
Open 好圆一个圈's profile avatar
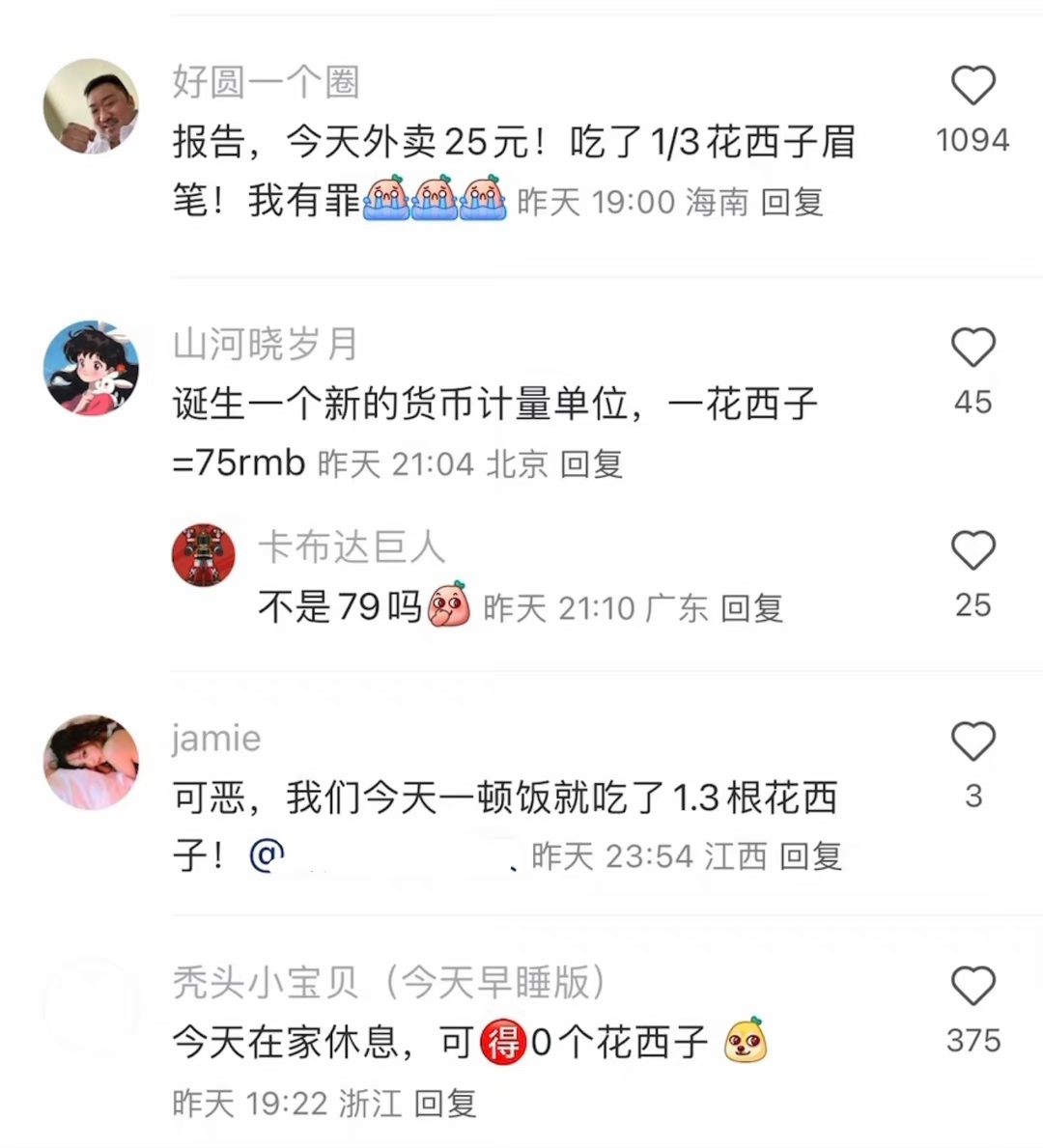(92, 105)
